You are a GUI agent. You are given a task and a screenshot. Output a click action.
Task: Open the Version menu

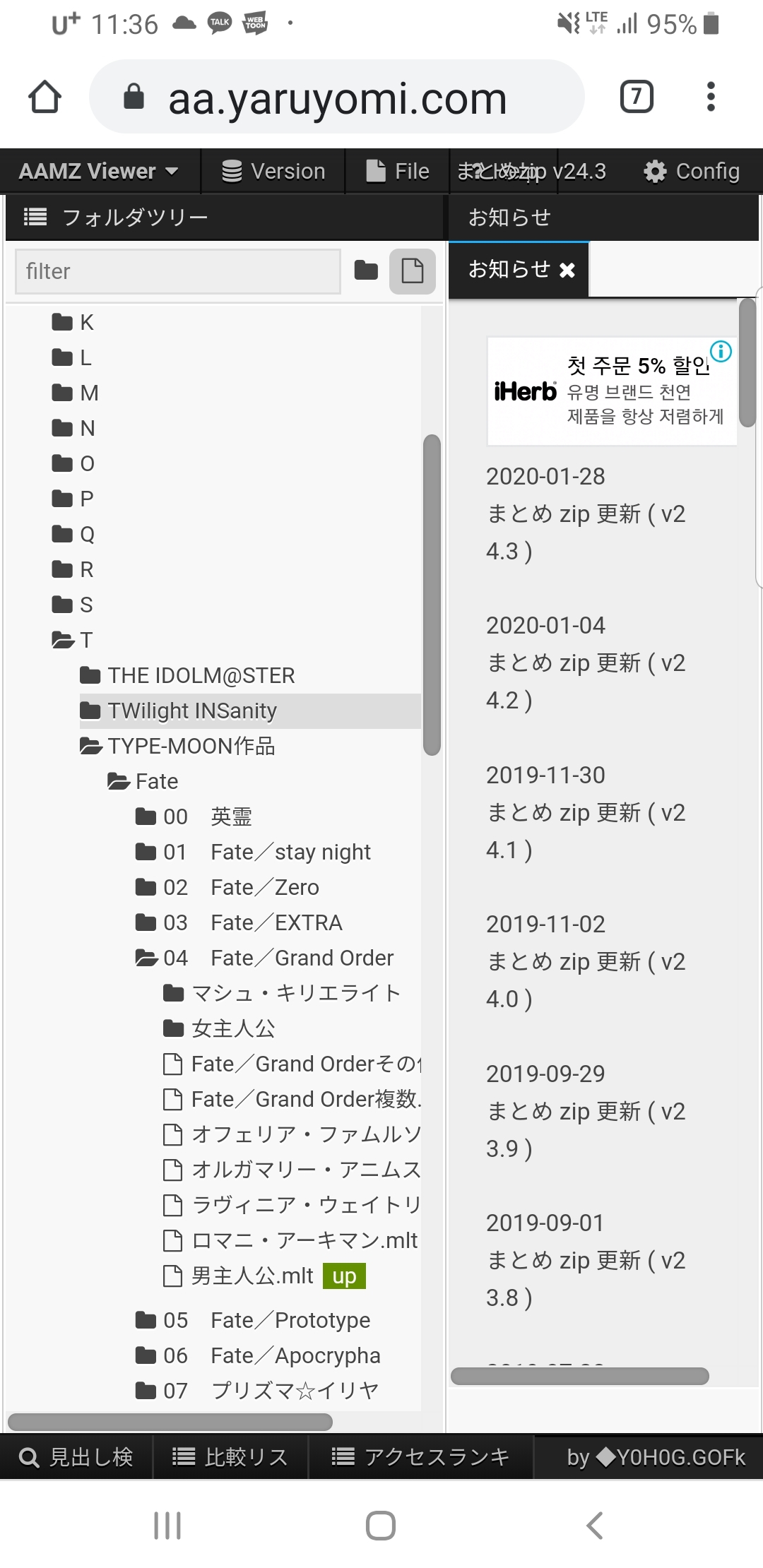[273, 171]
